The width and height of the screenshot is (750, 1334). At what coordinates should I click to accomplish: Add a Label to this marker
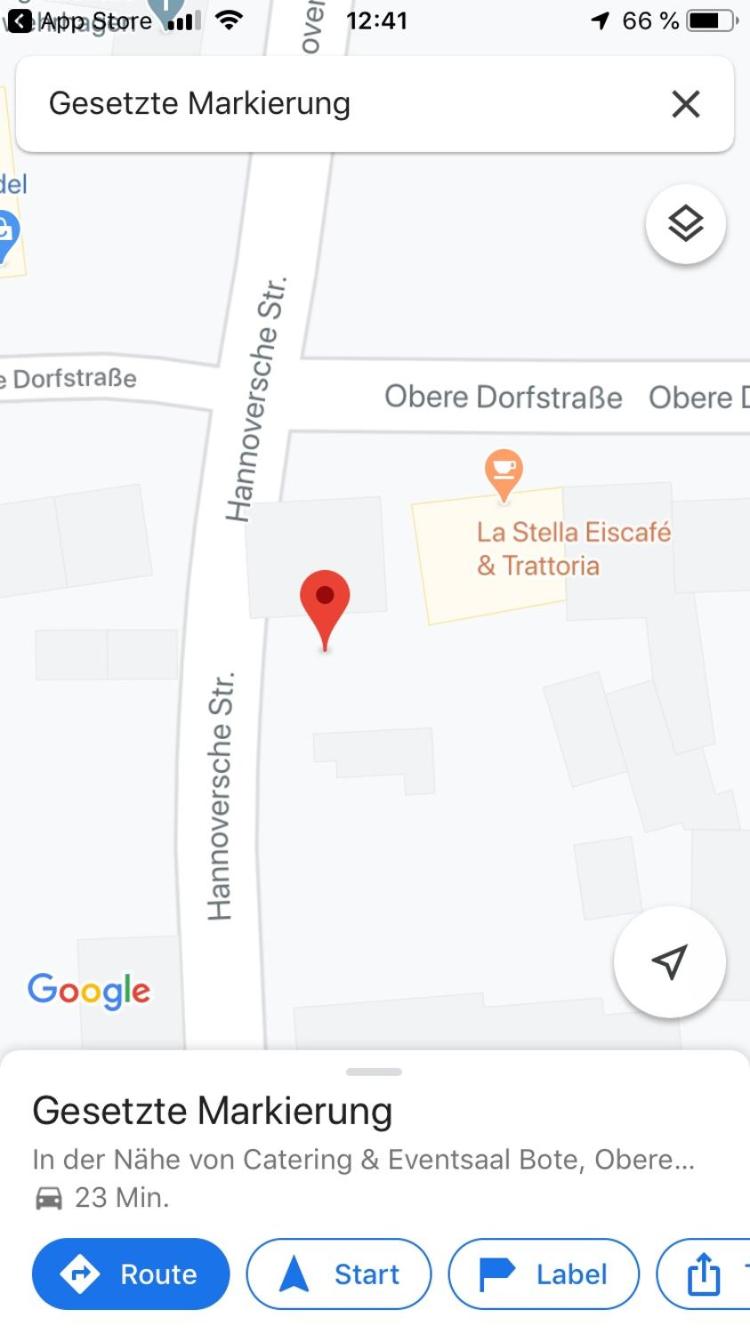coord(544,1274)
